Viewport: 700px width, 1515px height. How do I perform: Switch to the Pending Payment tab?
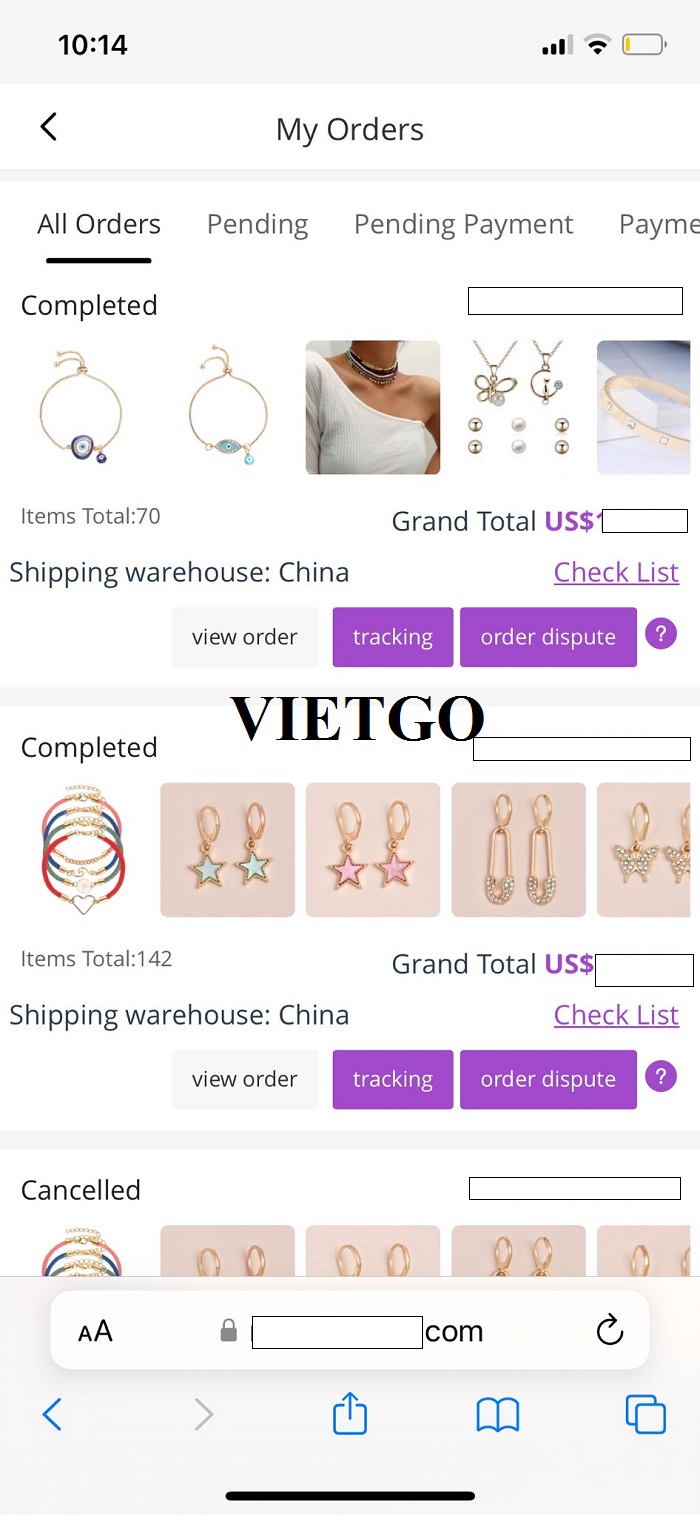463,224
